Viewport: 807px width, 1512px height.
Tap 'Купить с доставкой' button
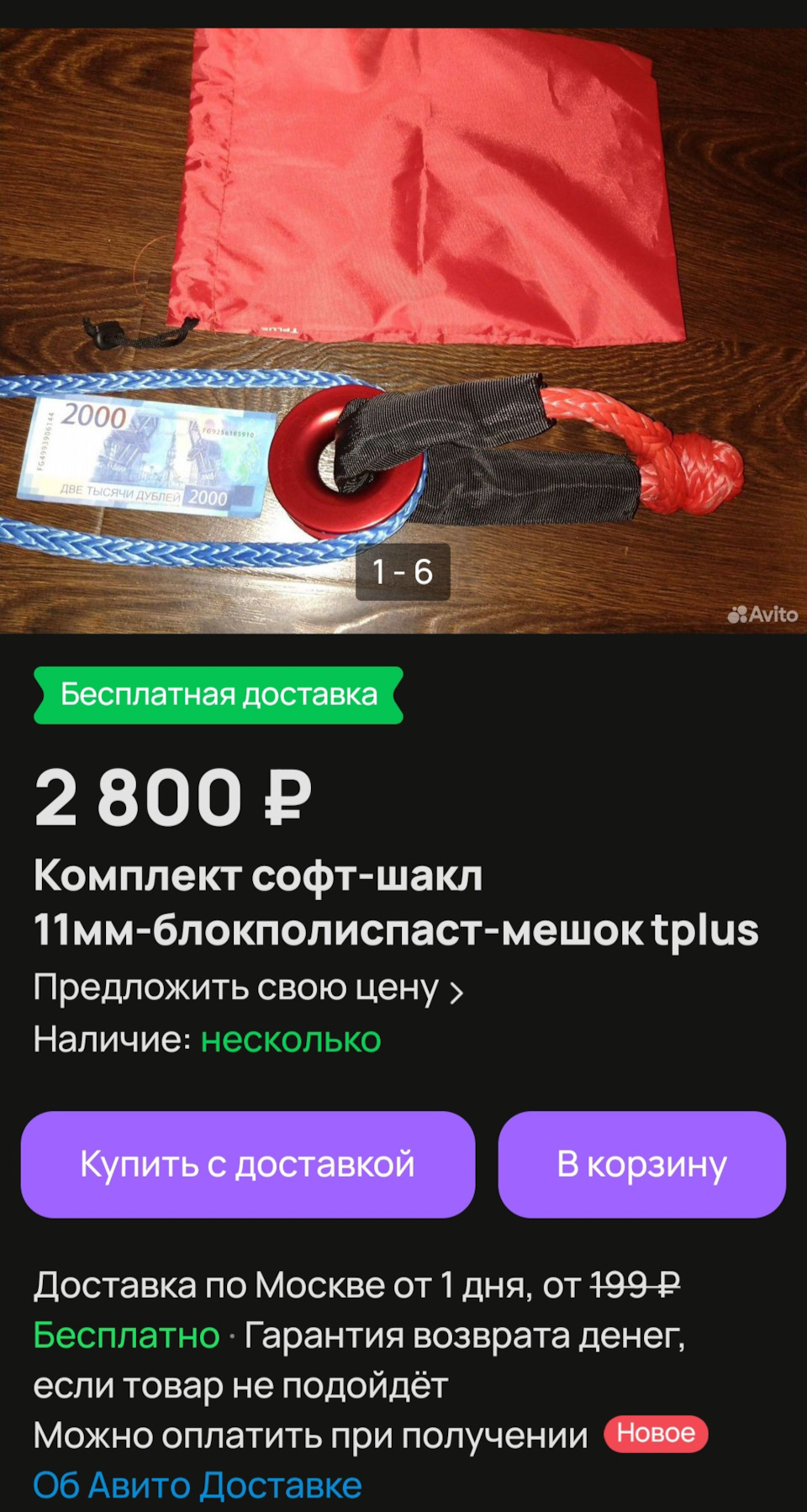coord(248,1165)
